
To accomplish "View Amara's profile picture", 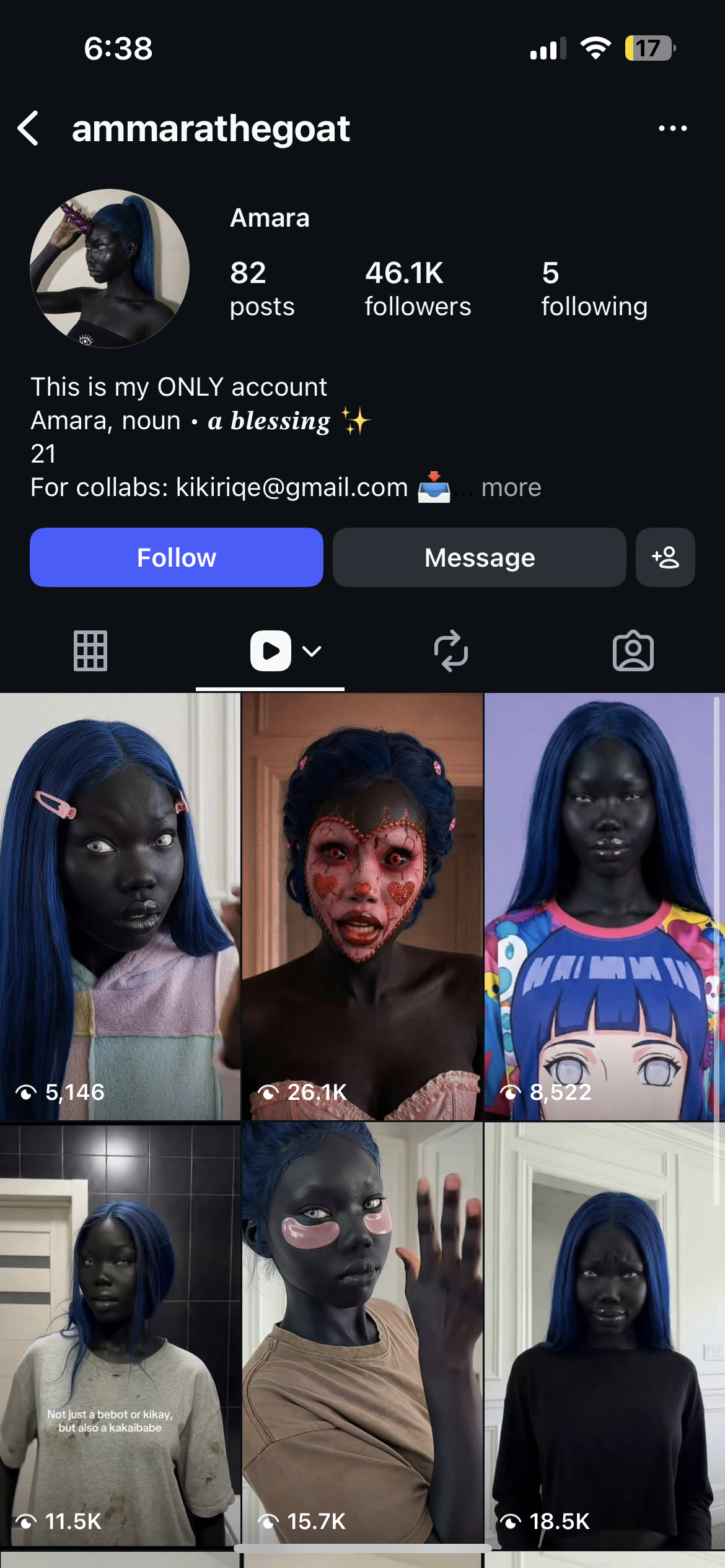I will (110, 268).
